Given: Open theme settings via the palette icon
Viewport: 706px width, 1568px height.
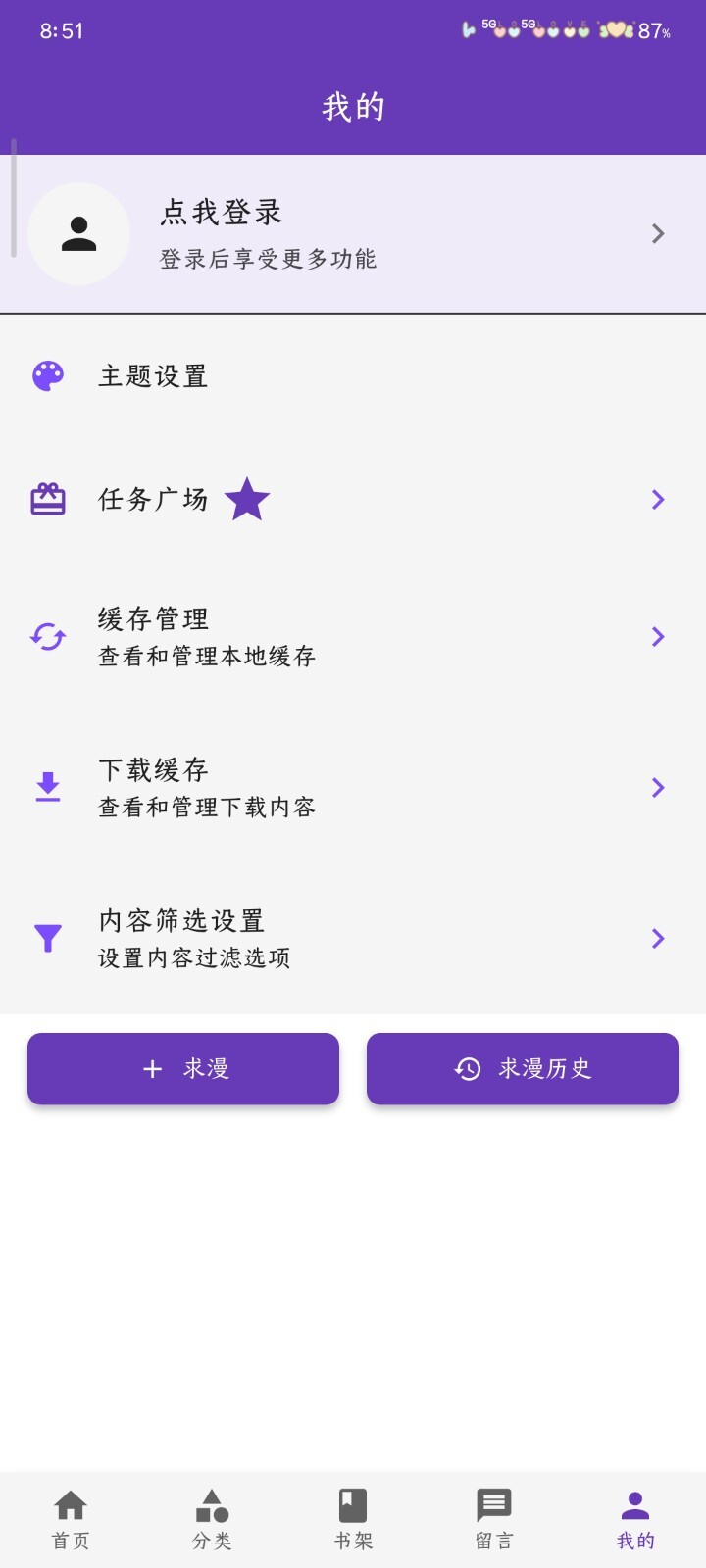Looking at the screenshot, I should coord(46,374).
